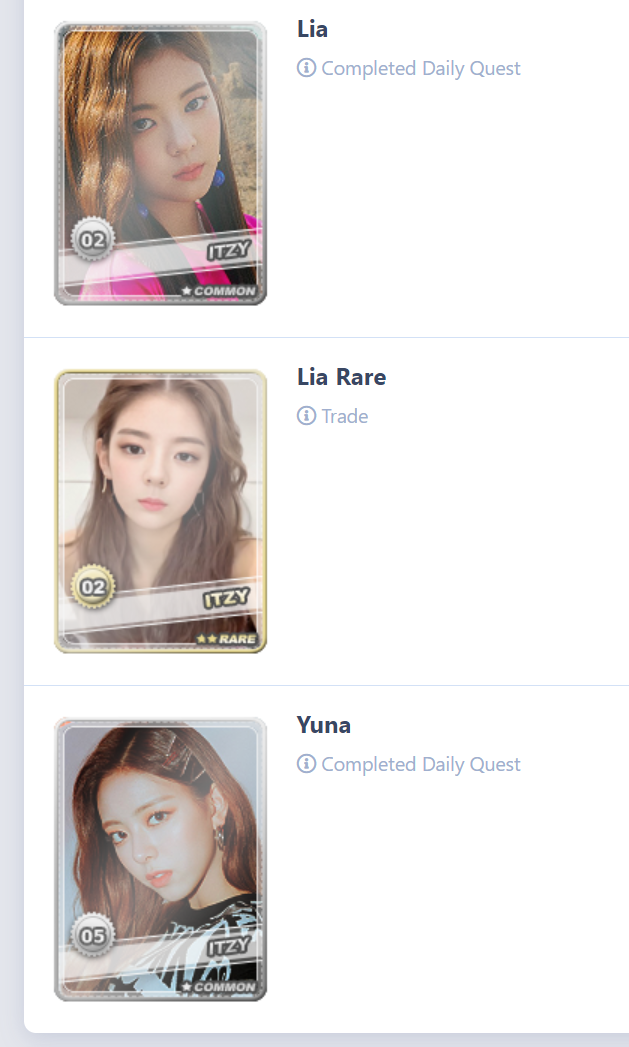Tap info icon under the Lia title
Screen dimensions: 629x1047
point(306,68)
